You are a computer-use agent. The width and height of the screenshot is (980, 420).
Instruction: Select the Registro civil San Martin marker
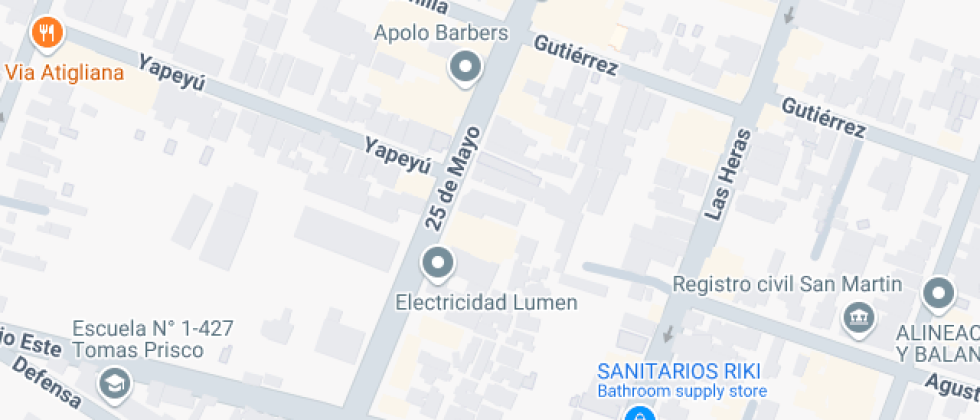[858, 319]
